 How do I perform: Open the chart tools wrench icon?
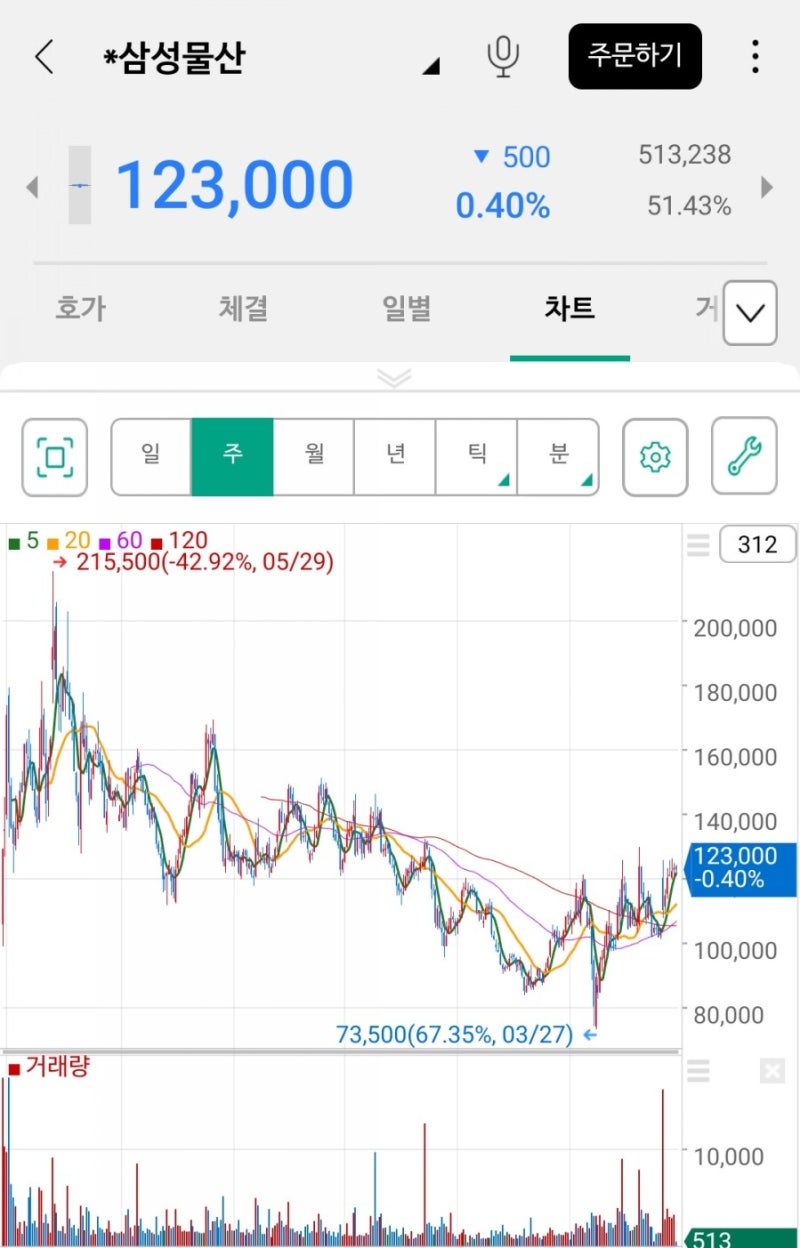click(744, 457)
